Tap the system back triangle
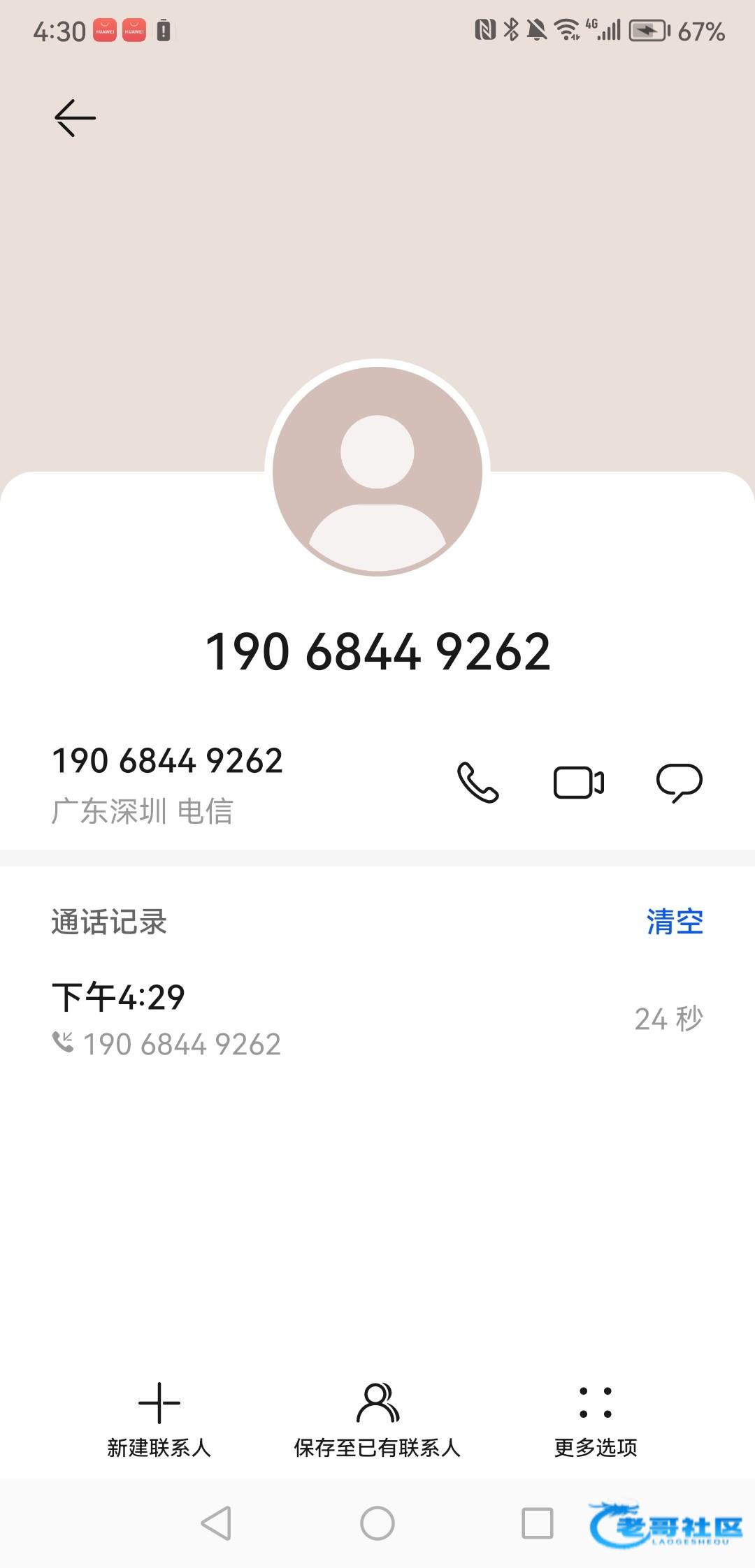The height and width of the screenshot is (1568, 755). pos(216,1523)
